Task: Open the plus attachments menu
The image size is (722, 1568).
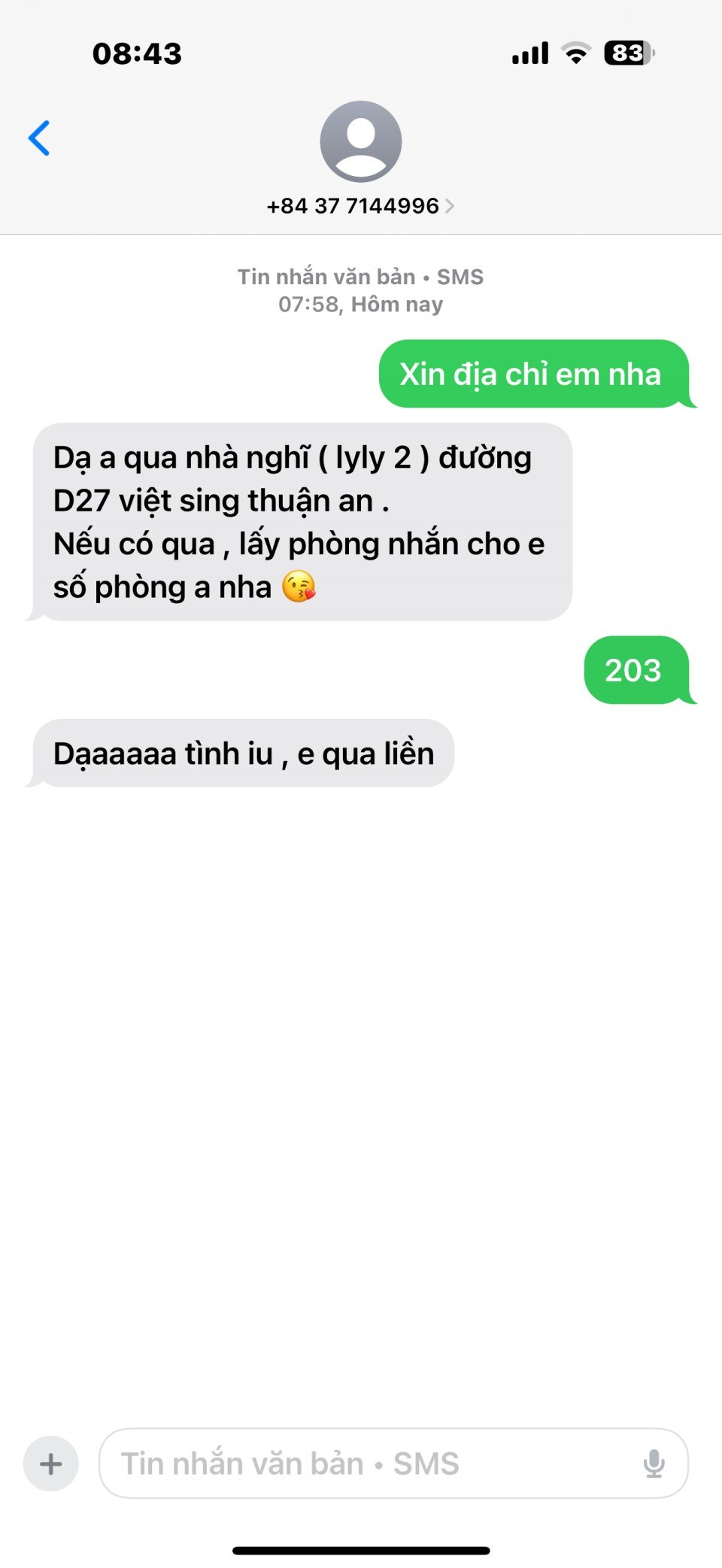Action: pos(51,1464)
